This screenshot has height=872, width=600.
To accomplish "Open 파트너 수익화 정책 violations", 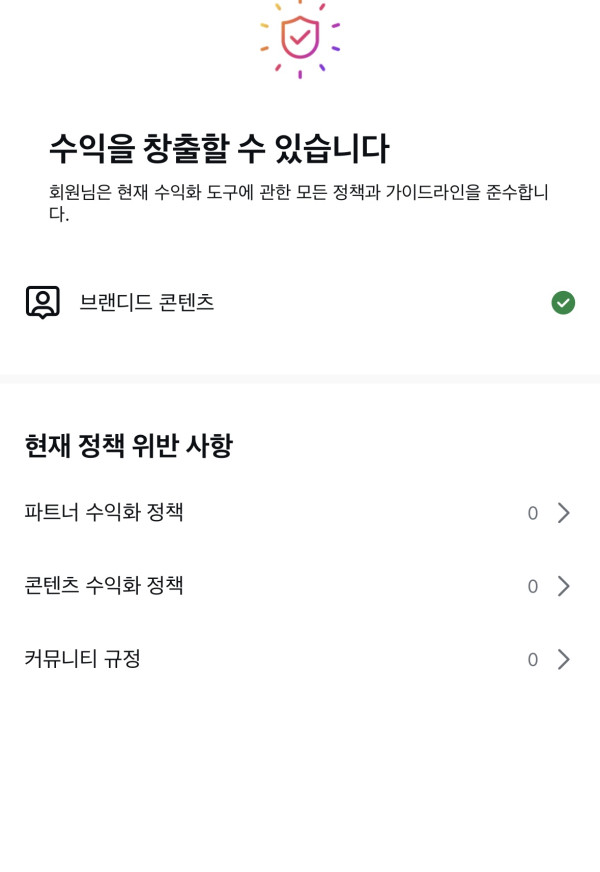I will point(300,513).
